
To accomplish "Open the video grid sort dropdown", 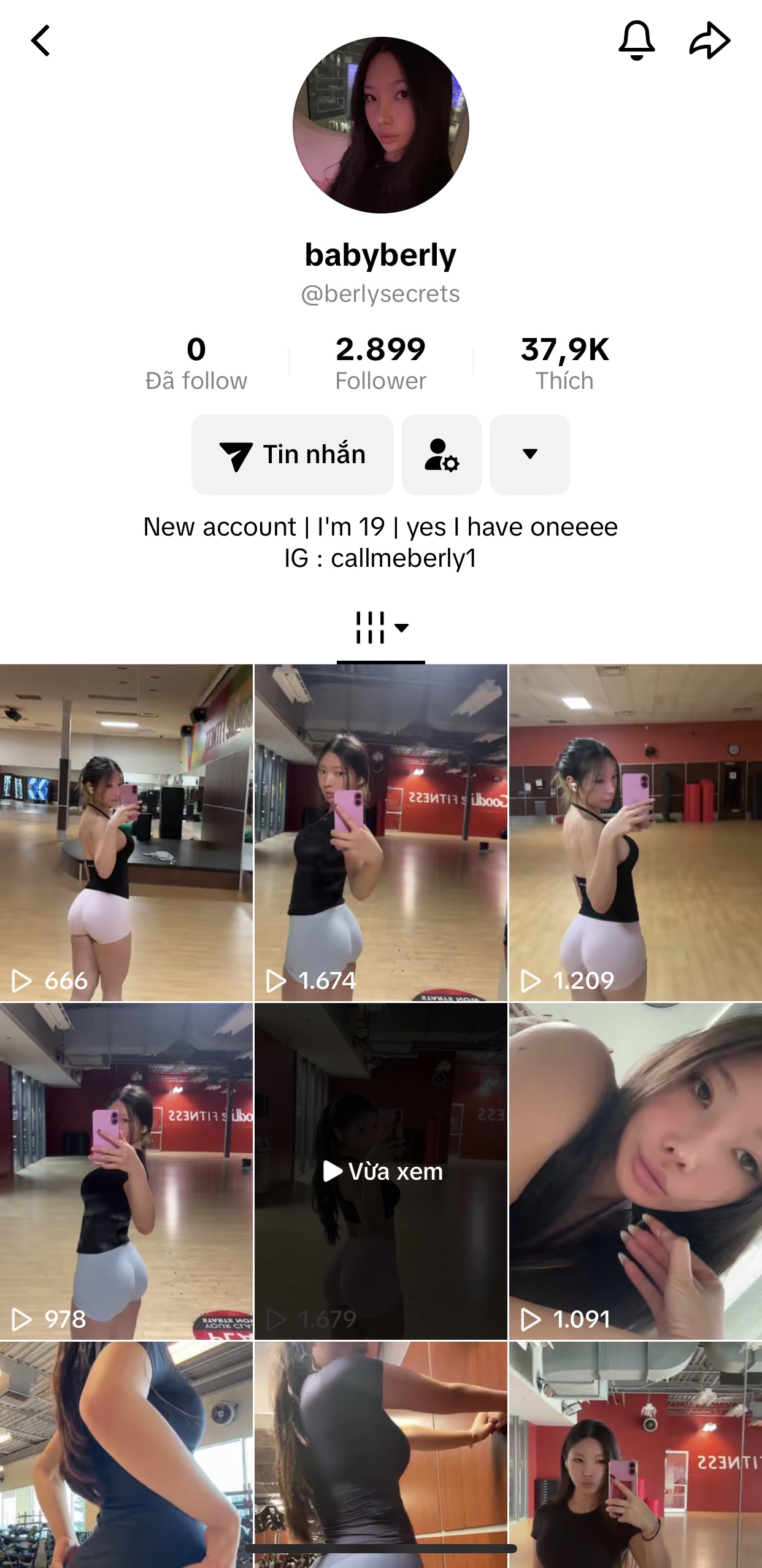I will (x=381, y=628).
